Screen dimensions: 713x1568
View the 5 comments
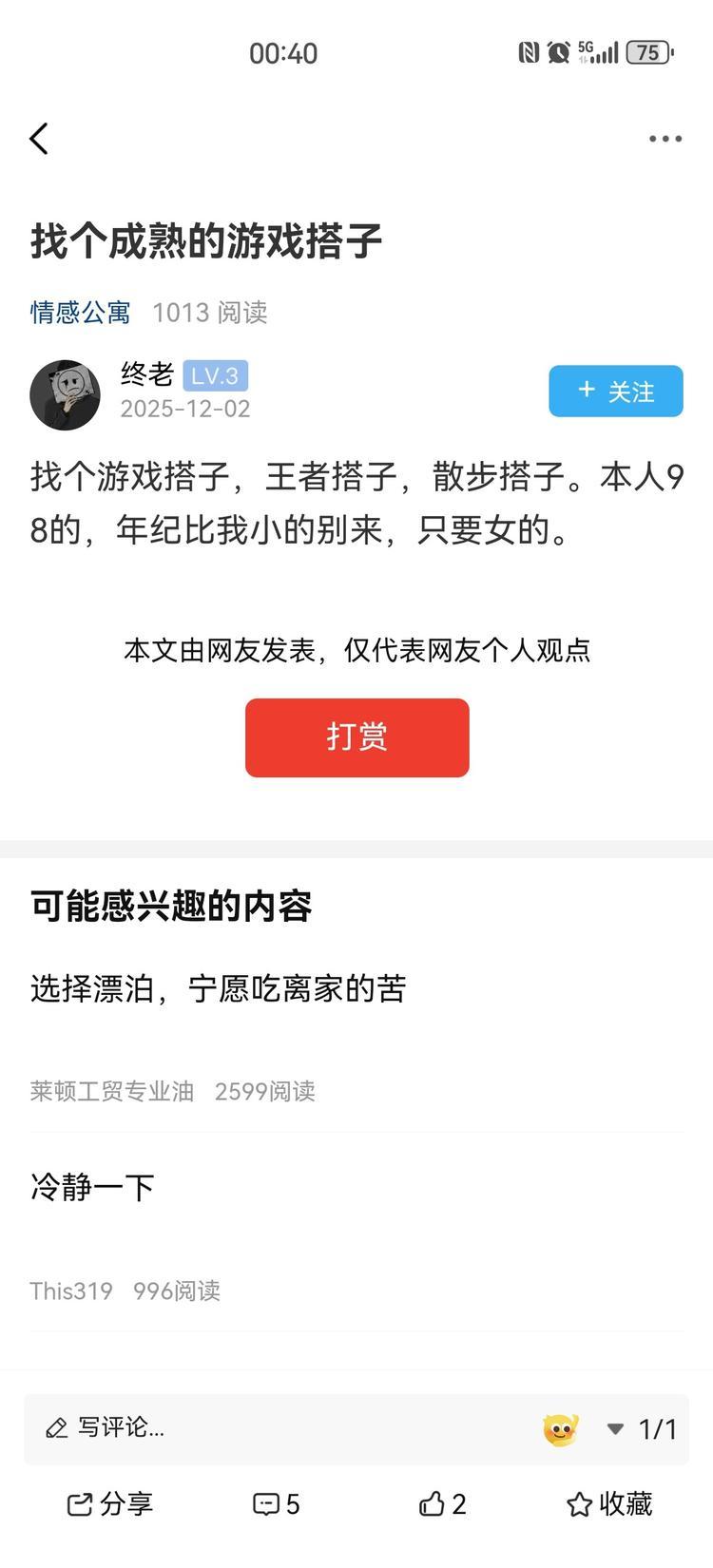click(277, 1504)
